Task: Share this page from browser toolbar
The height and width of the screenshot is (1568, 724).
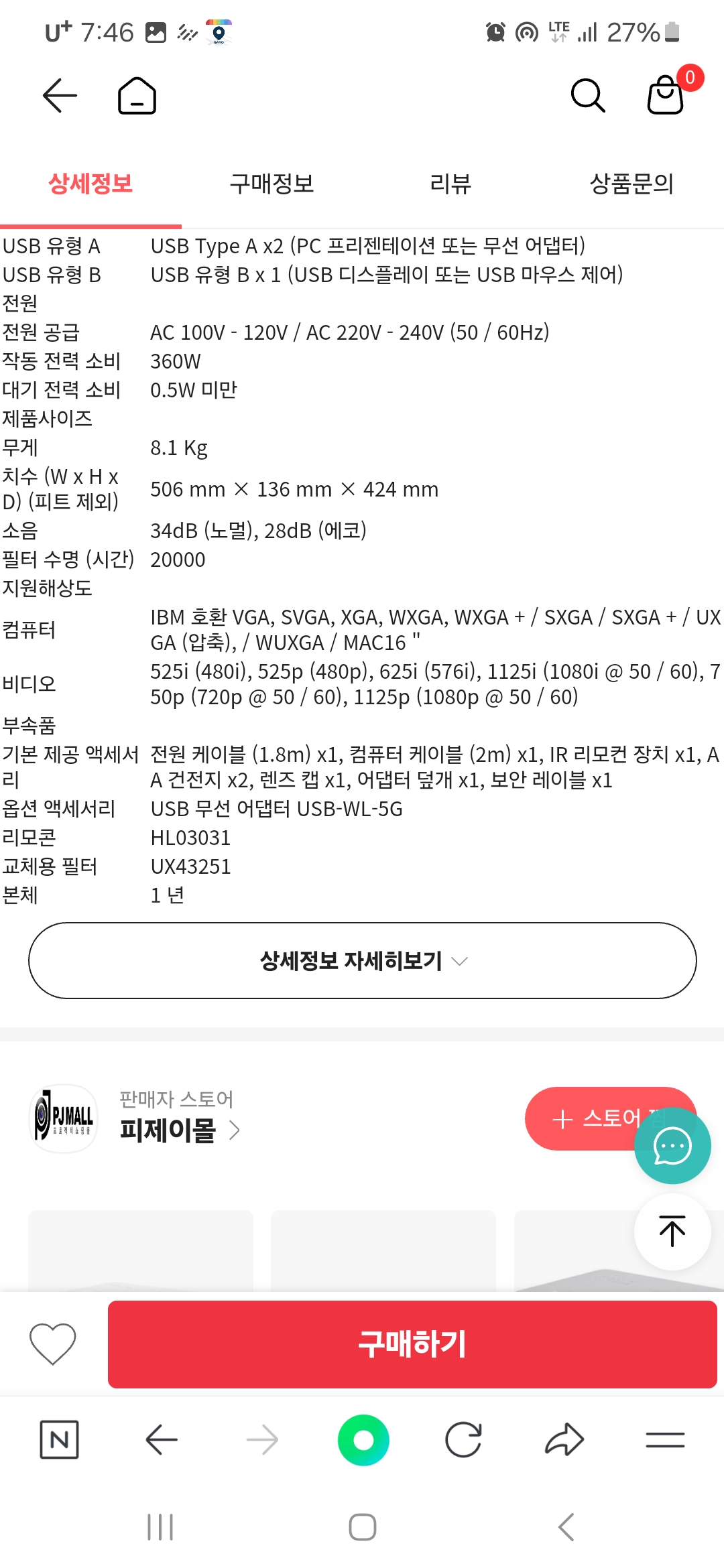Action: (x=564, y=1439)
